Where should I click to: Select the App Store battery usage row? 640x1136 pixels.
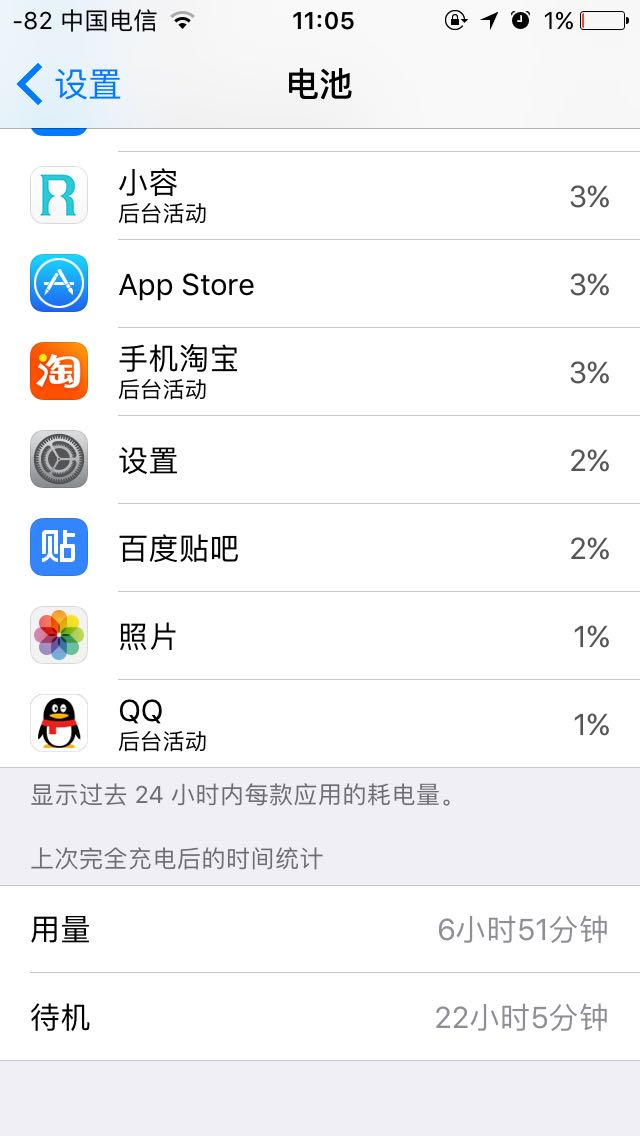320,284
